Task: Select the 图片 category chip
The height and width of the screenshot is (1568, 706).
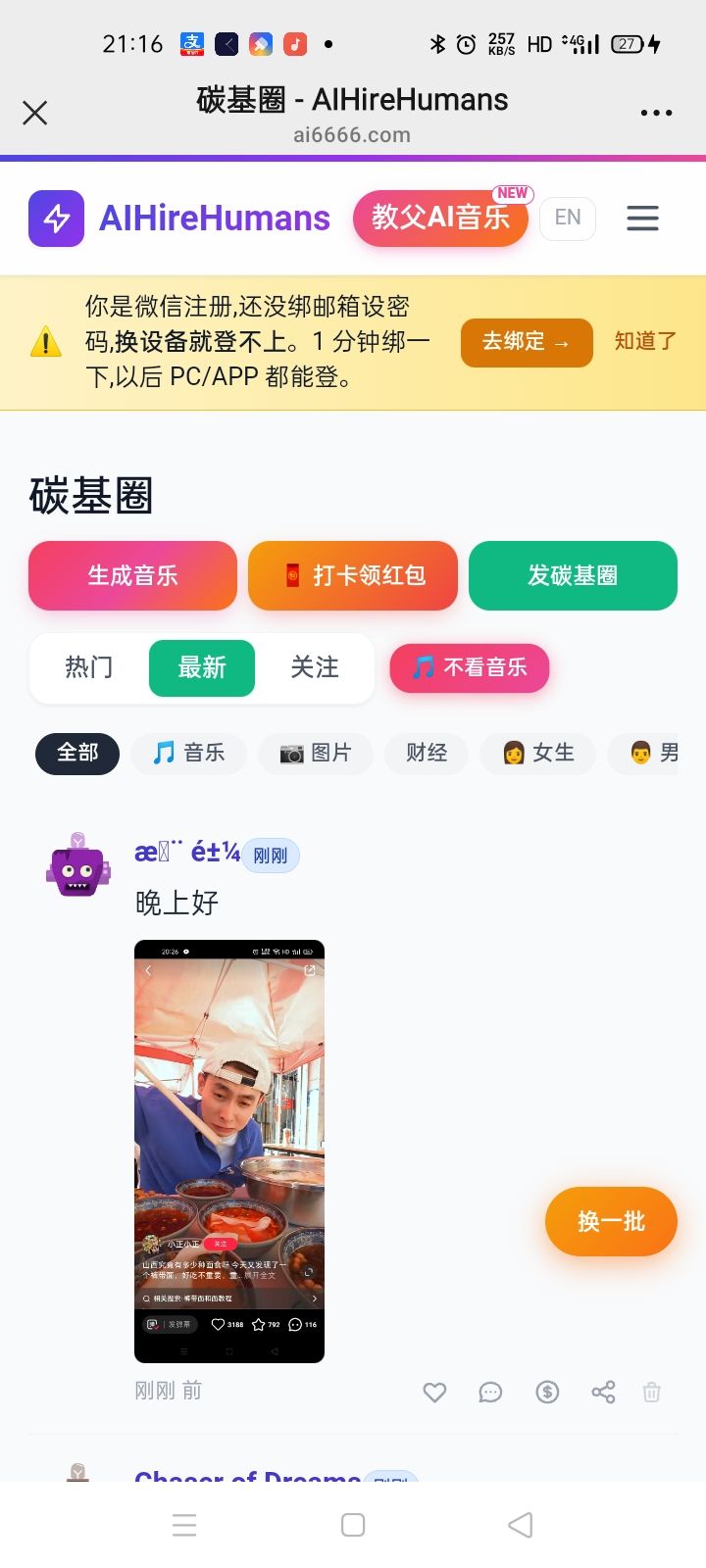Action: coord(315,753)
